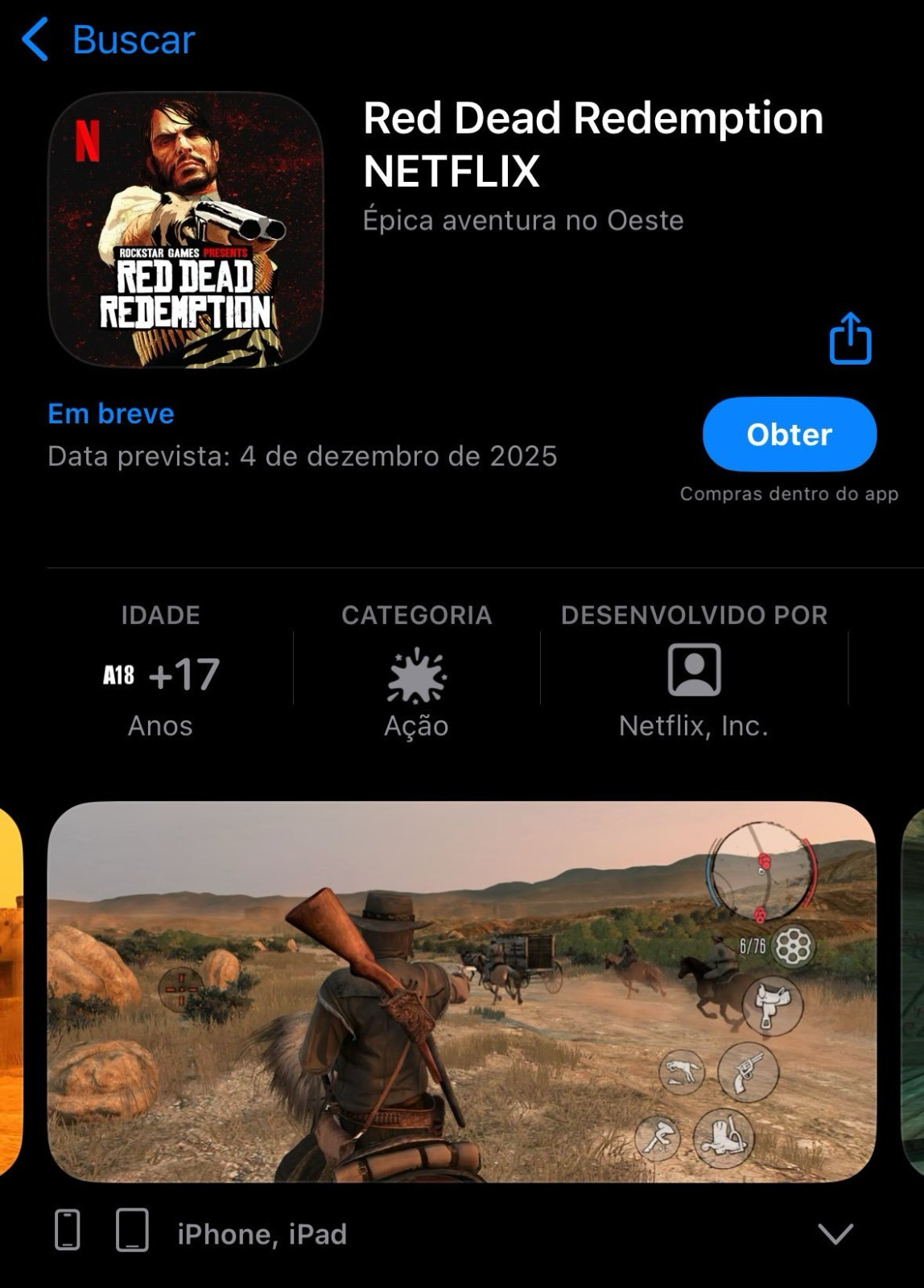Viewport: 924px width, 1288px height.
Task: Expand the iPhone, iPad compatibility details
Action: [x=835, y=1233]
